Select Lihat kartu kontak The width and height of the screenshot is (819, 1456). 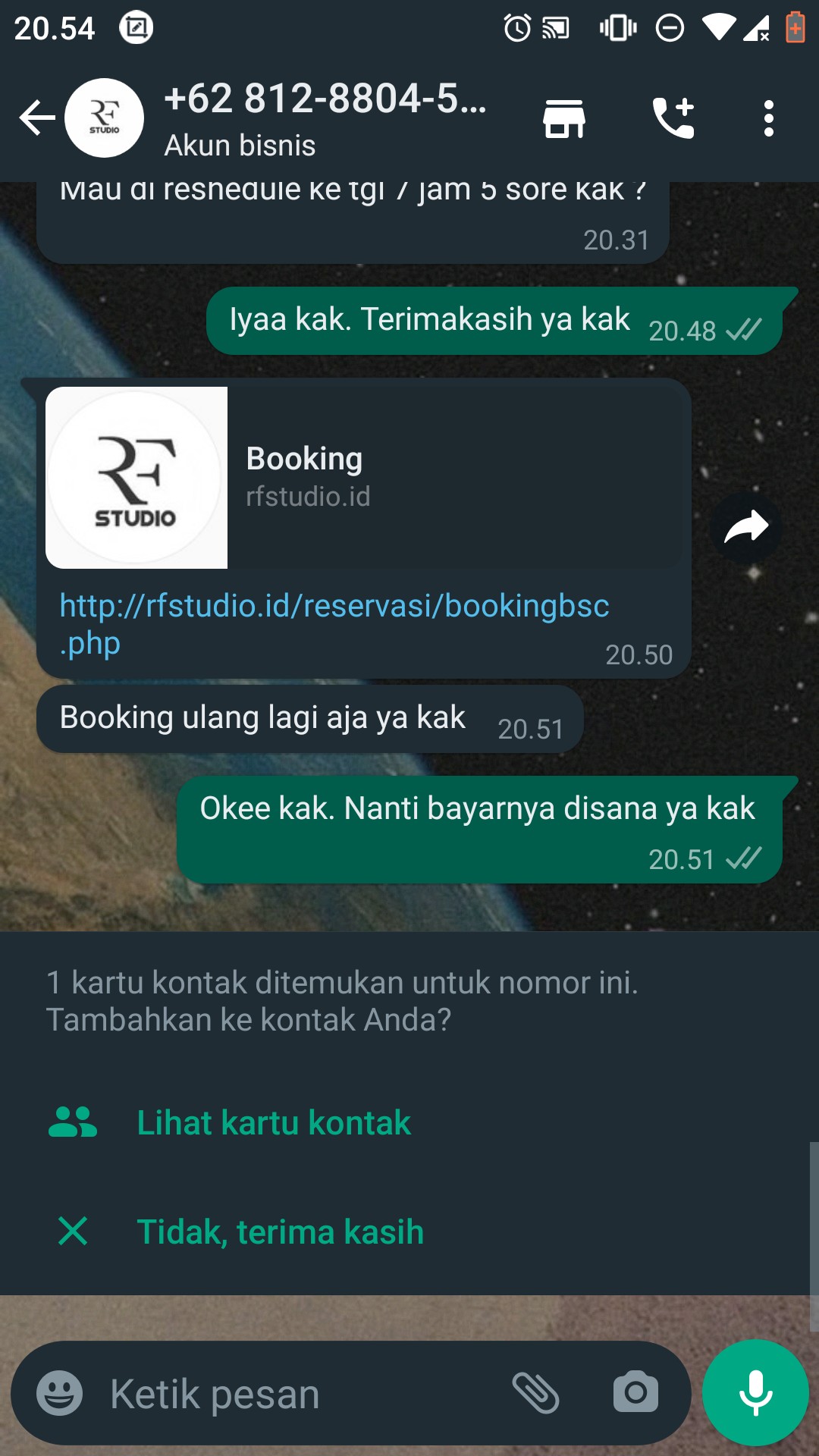tap(273, 1123)
